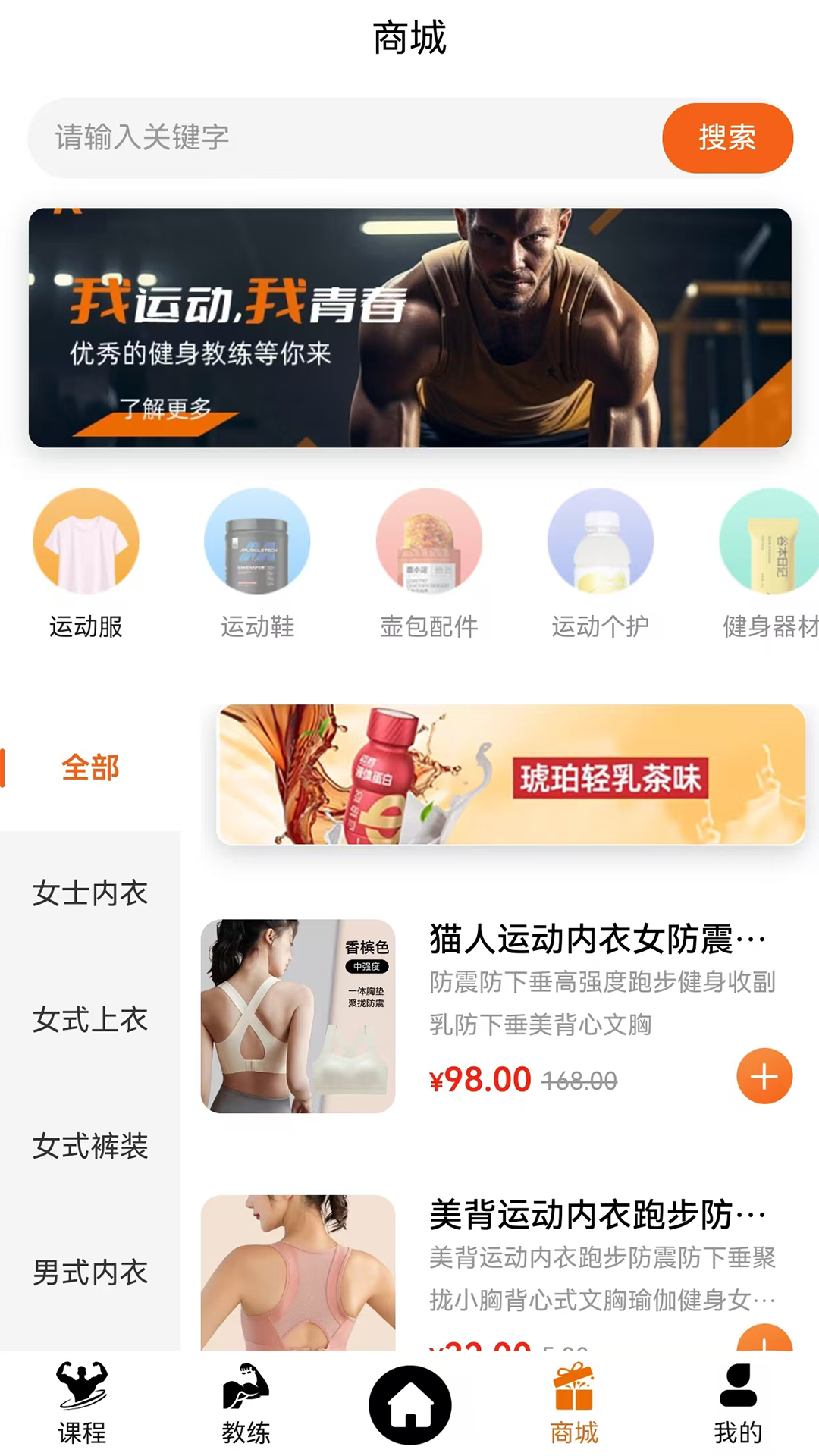This screenshot has width=819, height=1456.
Task: Tap the orange 搜索 button
Action: (x=727, y=138)
